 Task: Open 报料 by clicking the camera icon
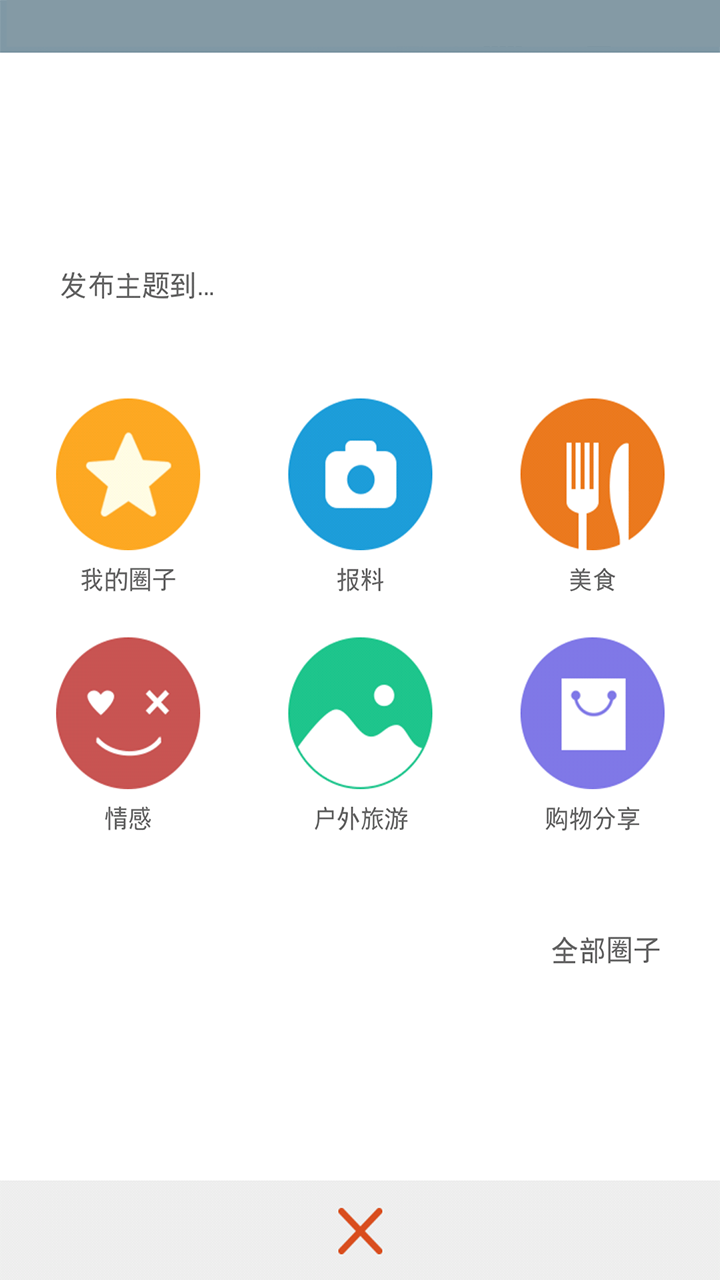click(361, 474)
